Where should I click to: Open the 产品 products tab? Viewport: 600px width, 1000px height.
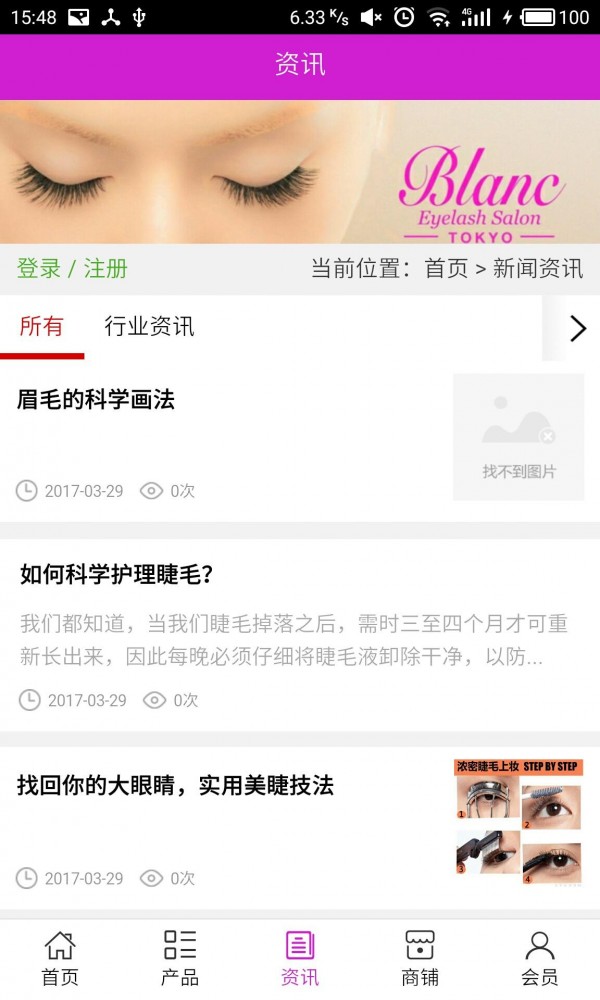(180, 958)
